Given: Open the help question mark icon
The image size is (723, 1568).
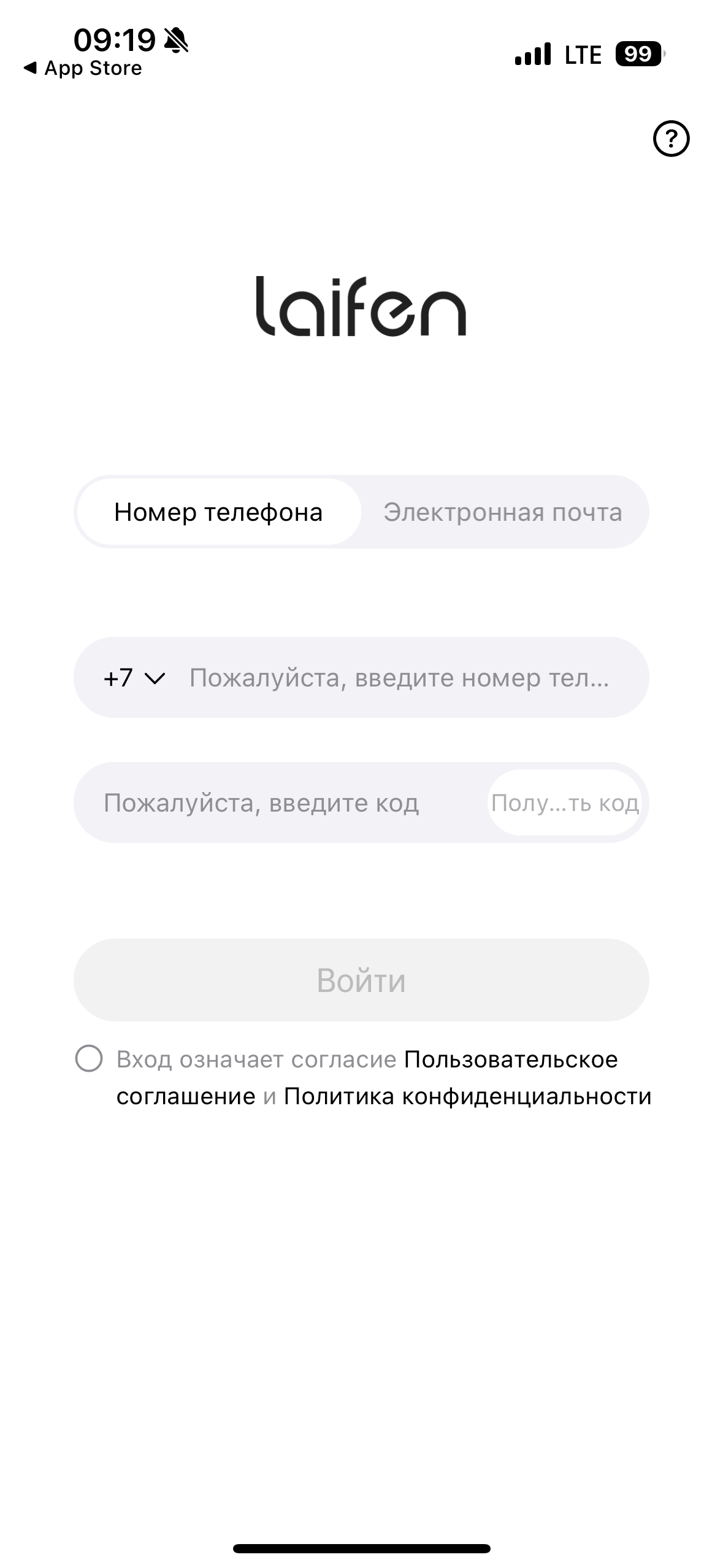Looking at the screenshot, I should (671, 139).
